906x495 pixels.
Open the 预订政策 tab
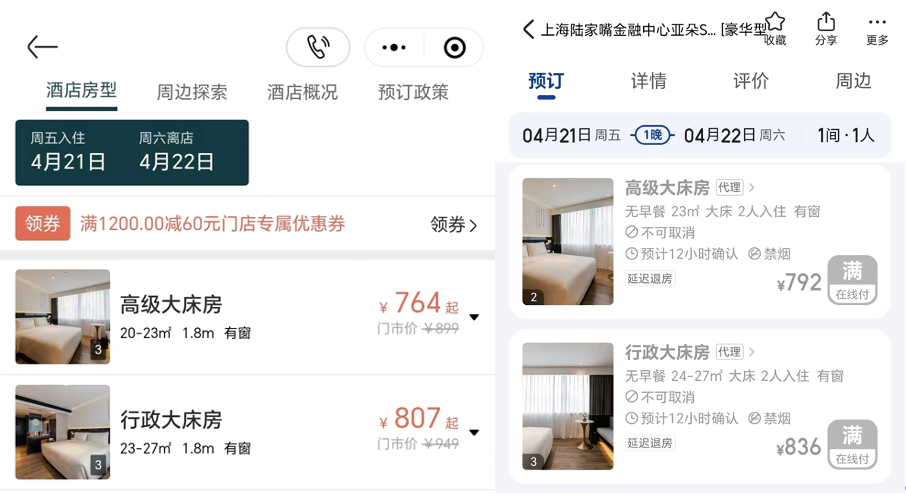[413, 92]
